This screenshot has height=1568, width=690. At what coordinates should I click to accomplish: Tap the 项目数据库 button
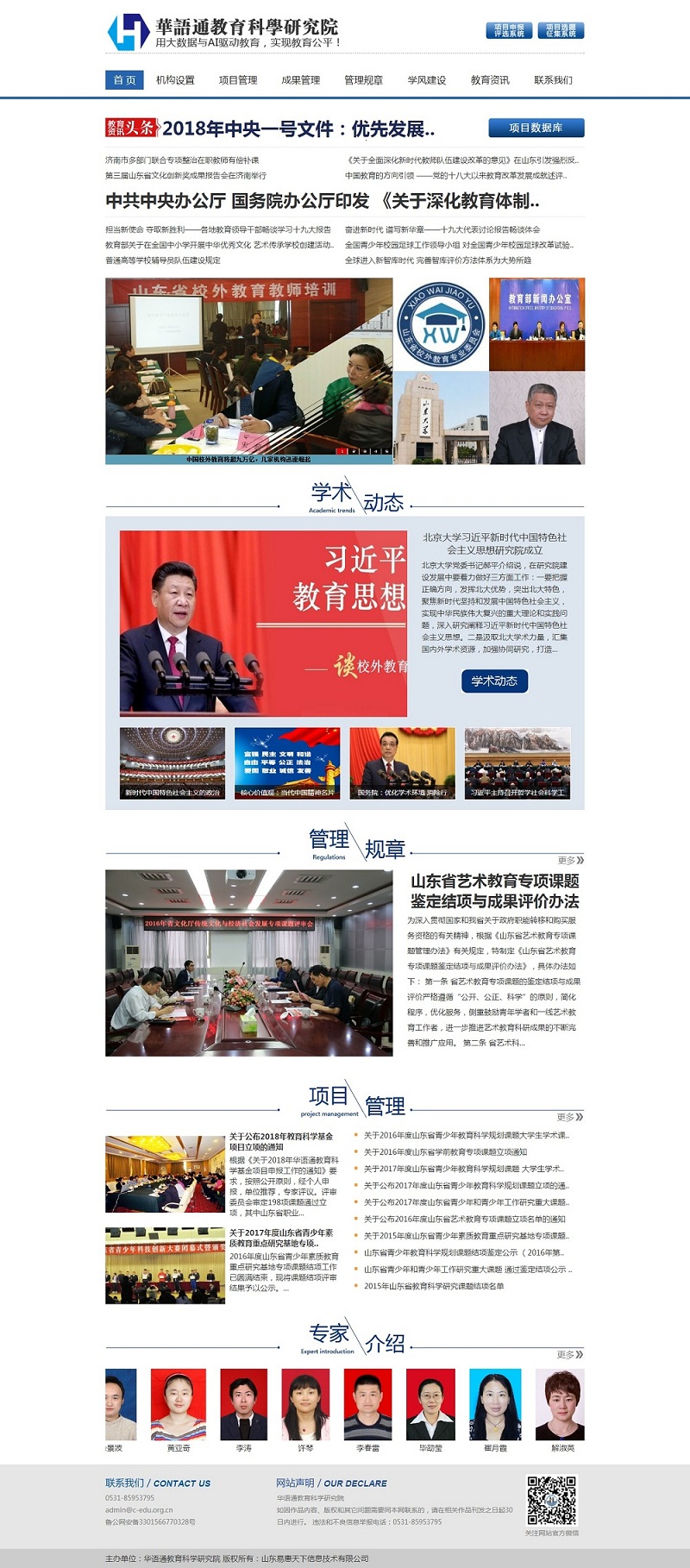coord(536,128)
